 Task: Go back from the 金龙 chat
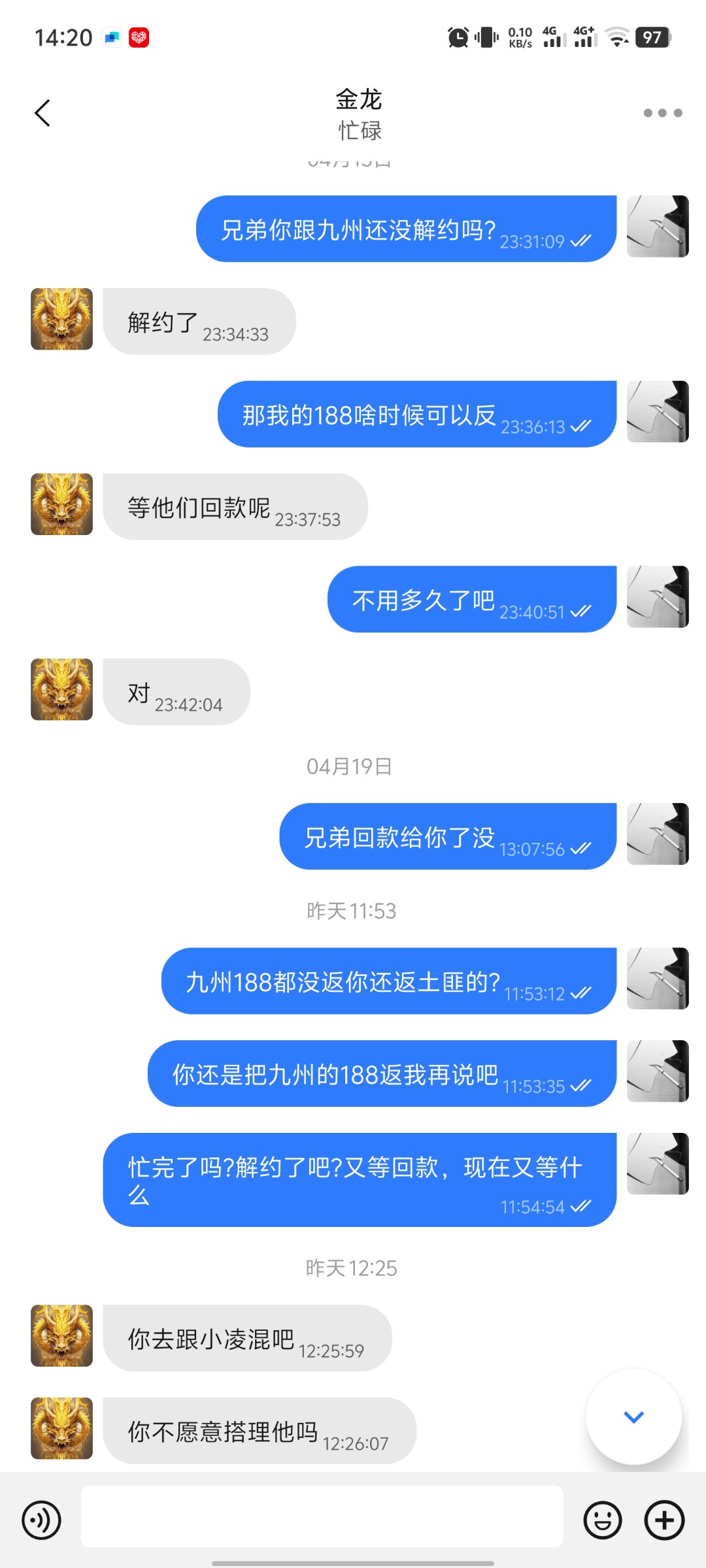pyautogui.click(x=42, y=113)
